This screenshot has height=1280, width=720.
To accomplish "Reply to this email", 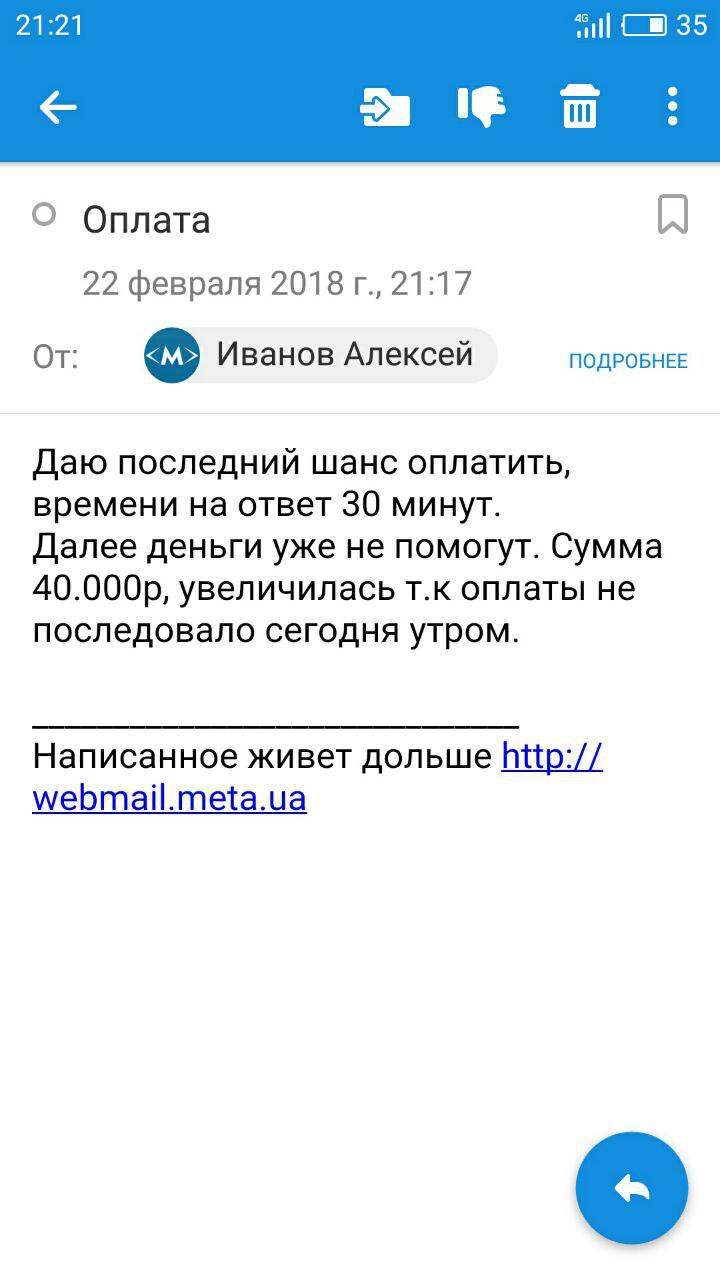I will [x=631, y=1188].
